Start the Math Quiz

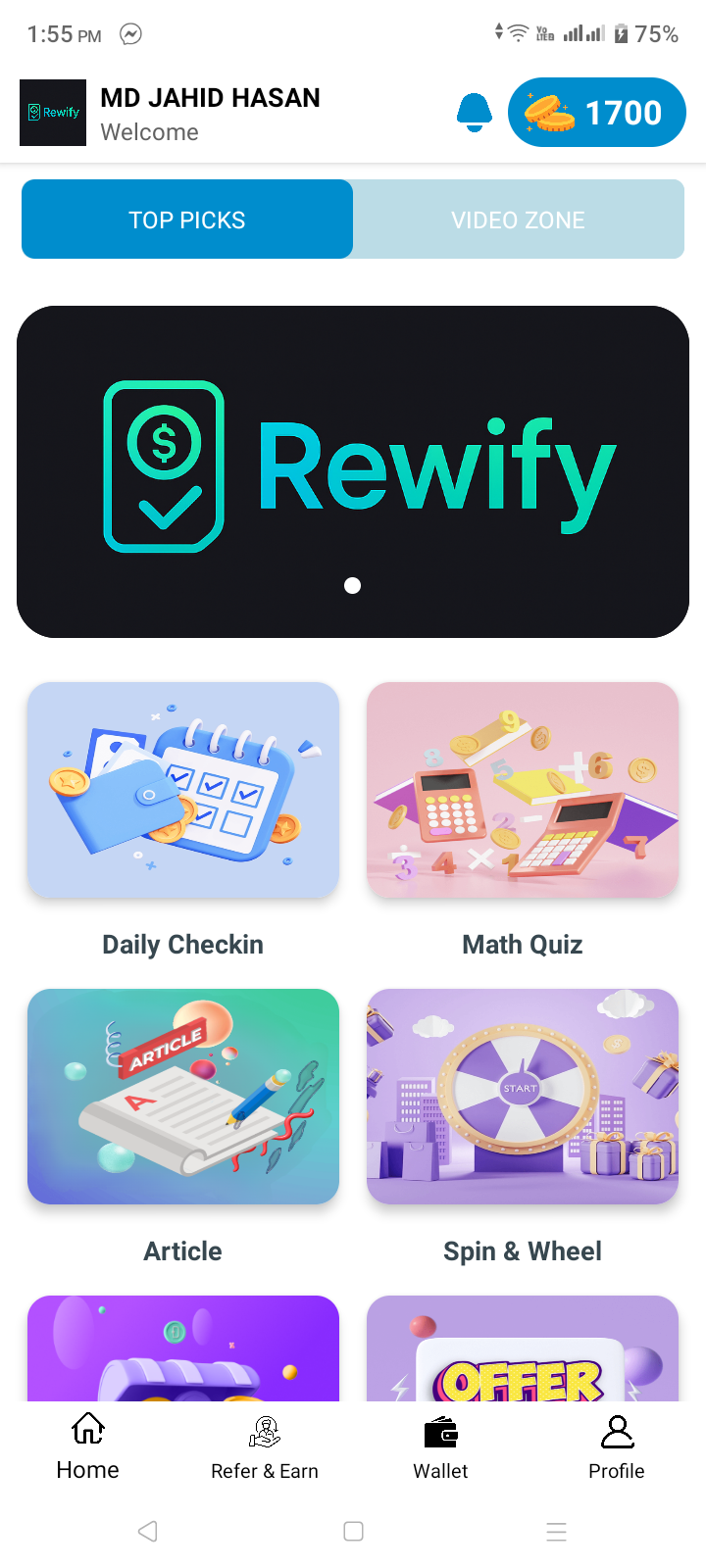[523, 790]
